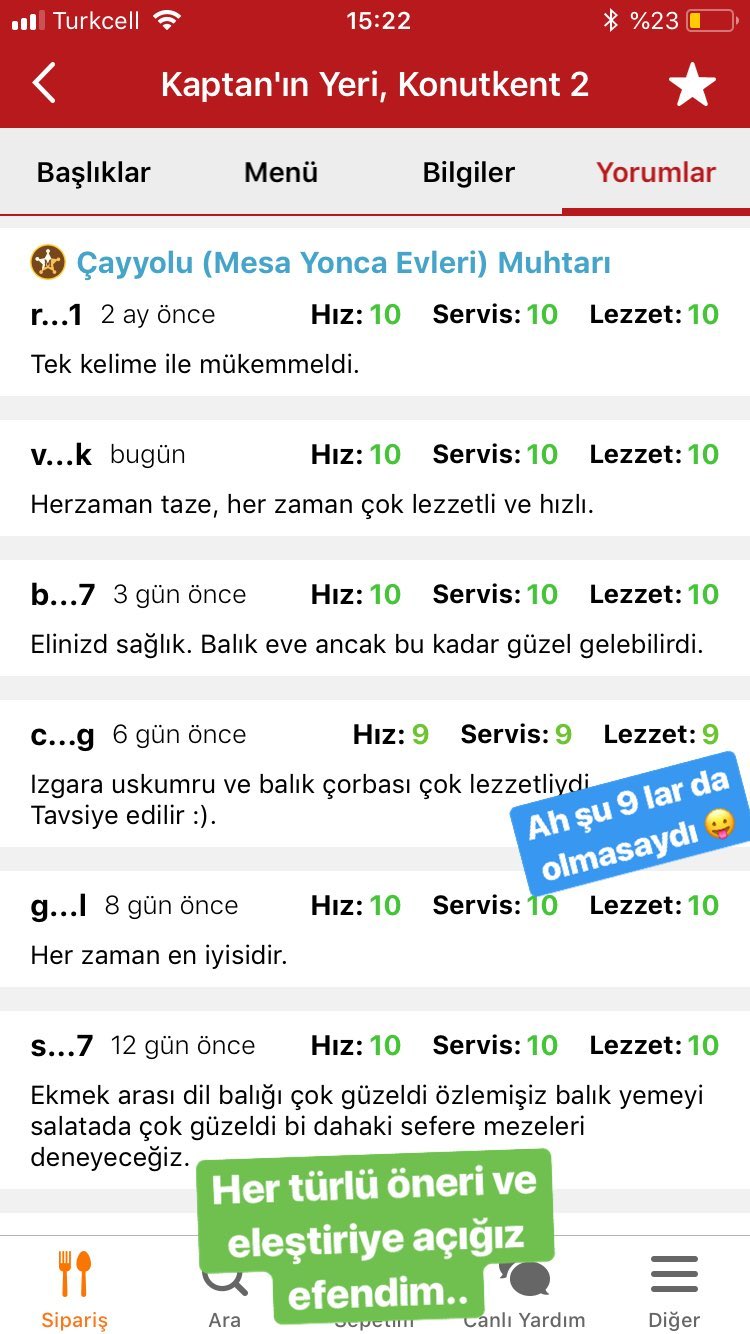The width and height of the screenshot is (750, 1334).
Task: Open the Diğer menu tab
Action: tap(674, 1288)
